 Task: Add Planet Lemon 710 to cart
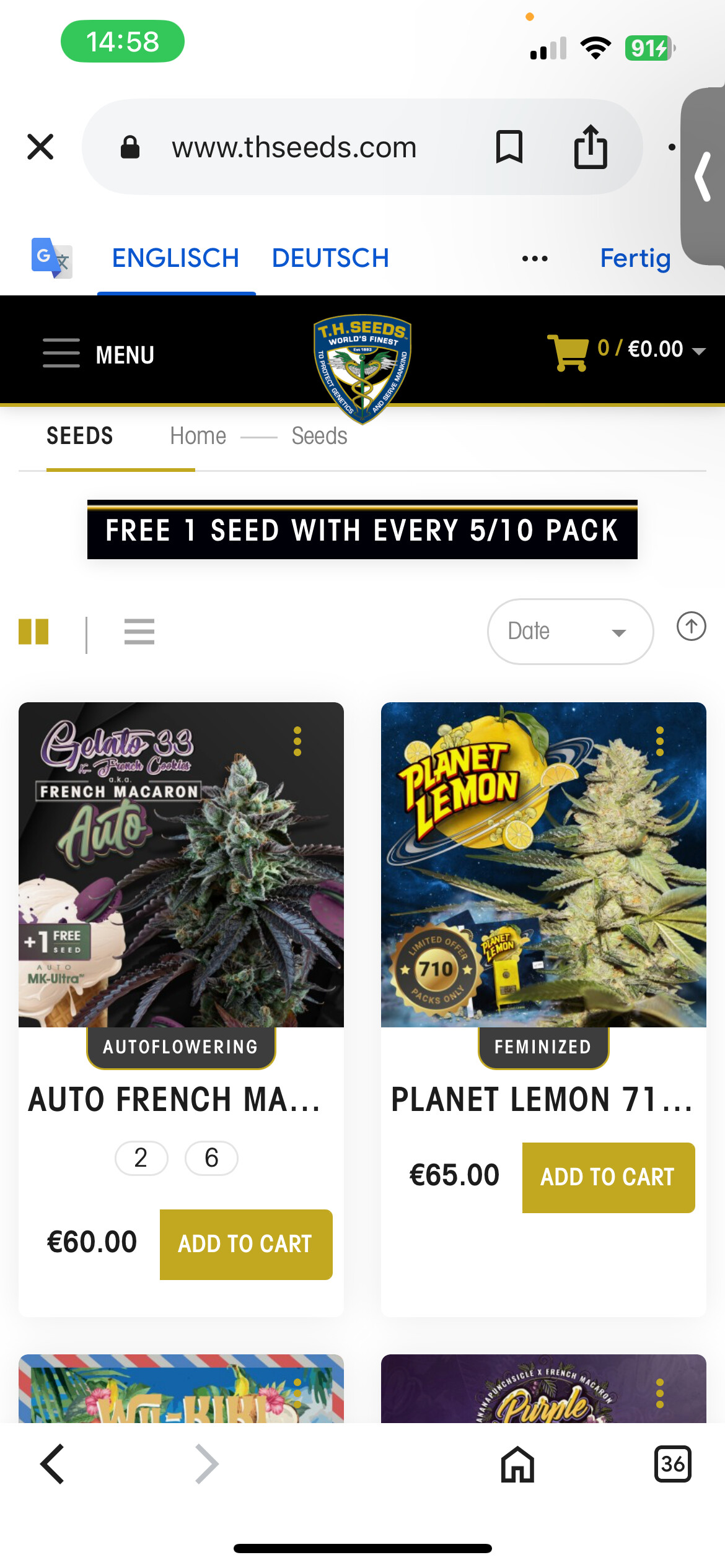[x=608, y=1177]
